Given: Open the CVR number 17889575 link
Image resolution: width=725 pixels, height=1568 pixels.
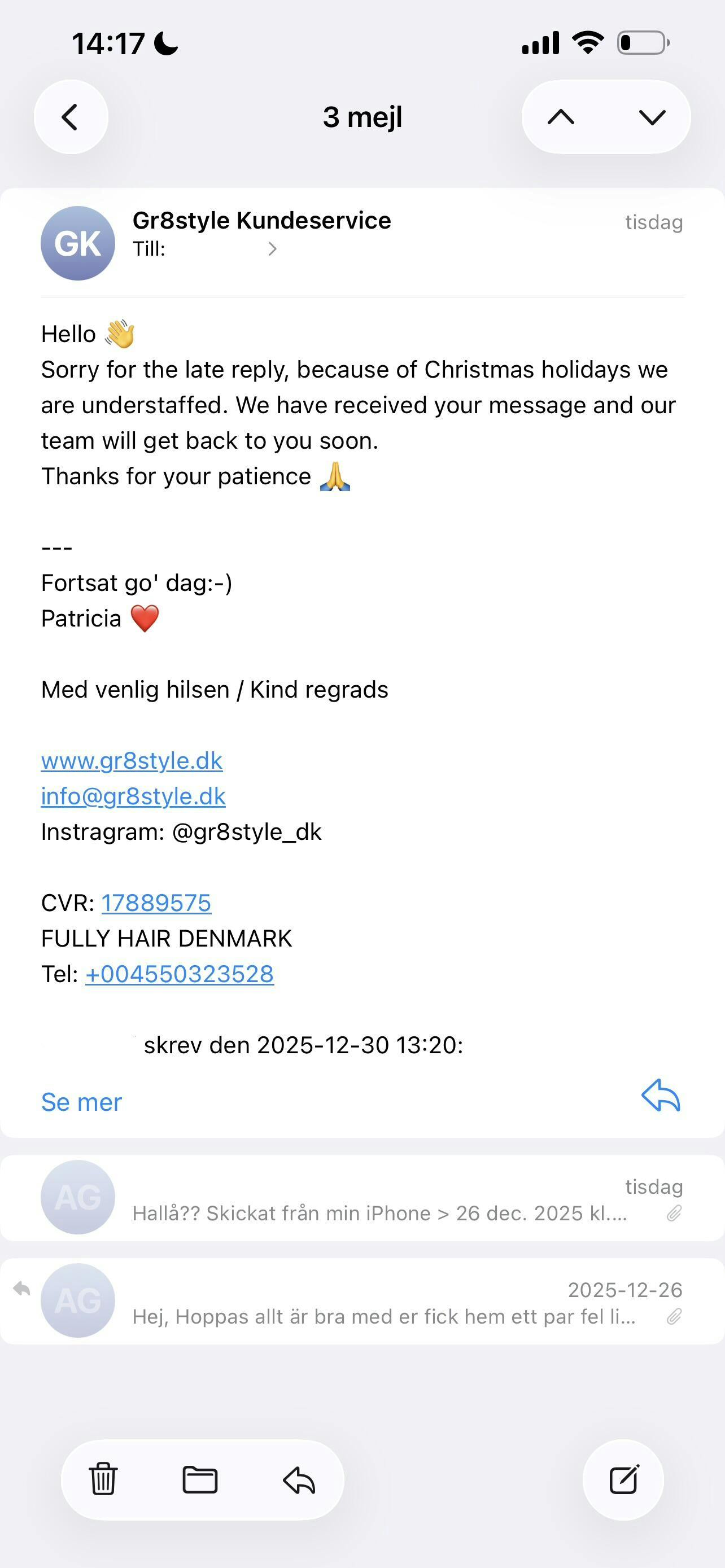Looking at the screenshot, I should coord(156,903).
